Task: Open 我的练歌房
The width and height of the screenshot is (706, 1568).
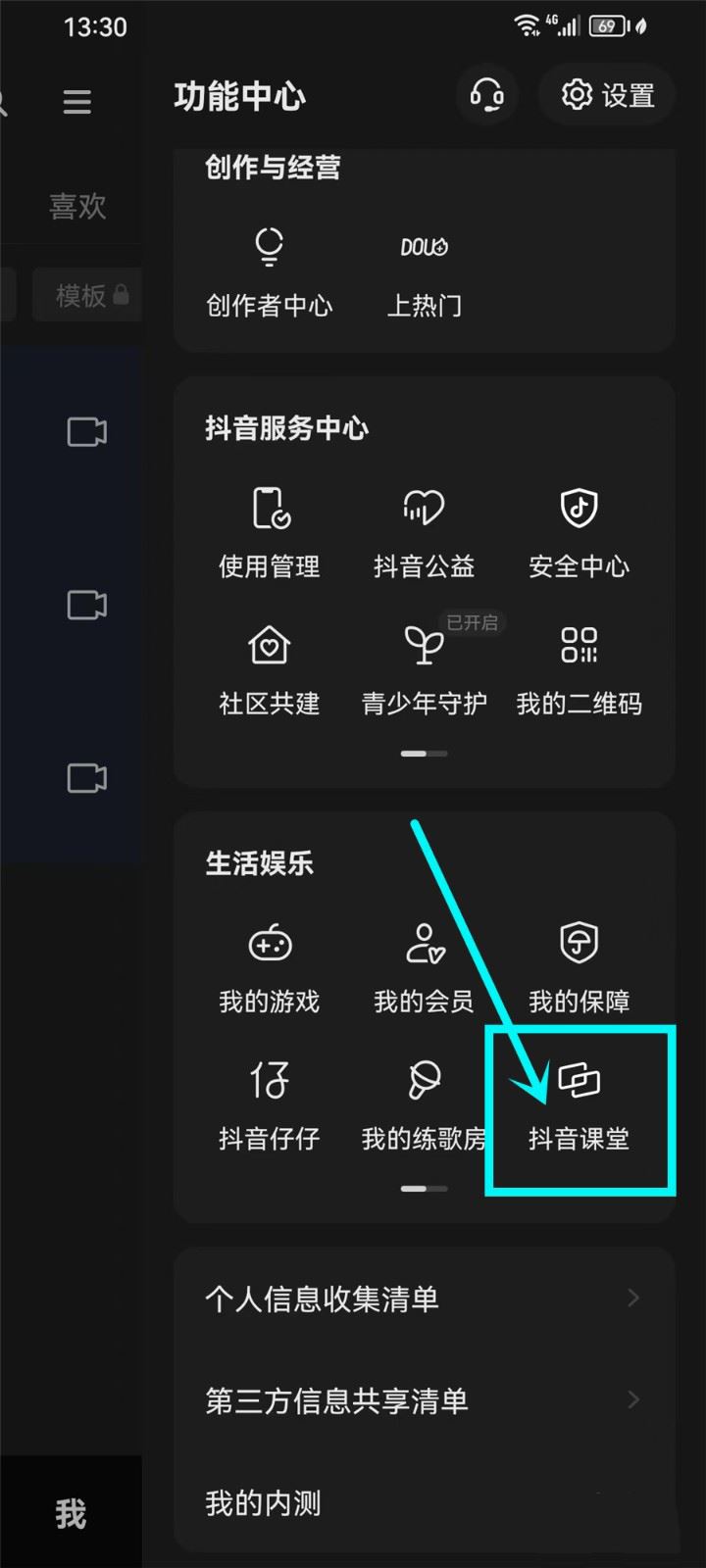Action: tap(424, 1104)
